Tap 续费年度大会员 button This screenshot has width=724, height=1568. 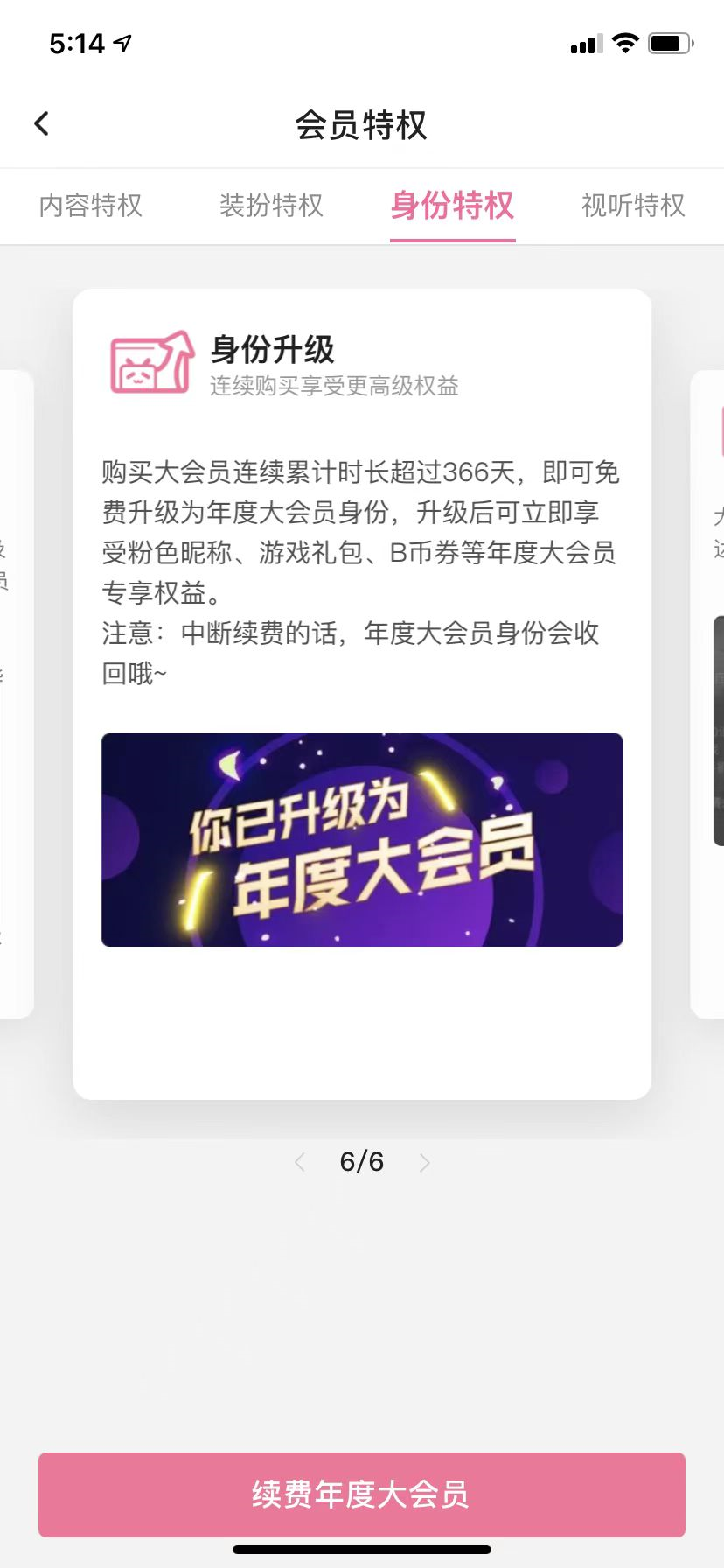click(x=361, y=1494)
